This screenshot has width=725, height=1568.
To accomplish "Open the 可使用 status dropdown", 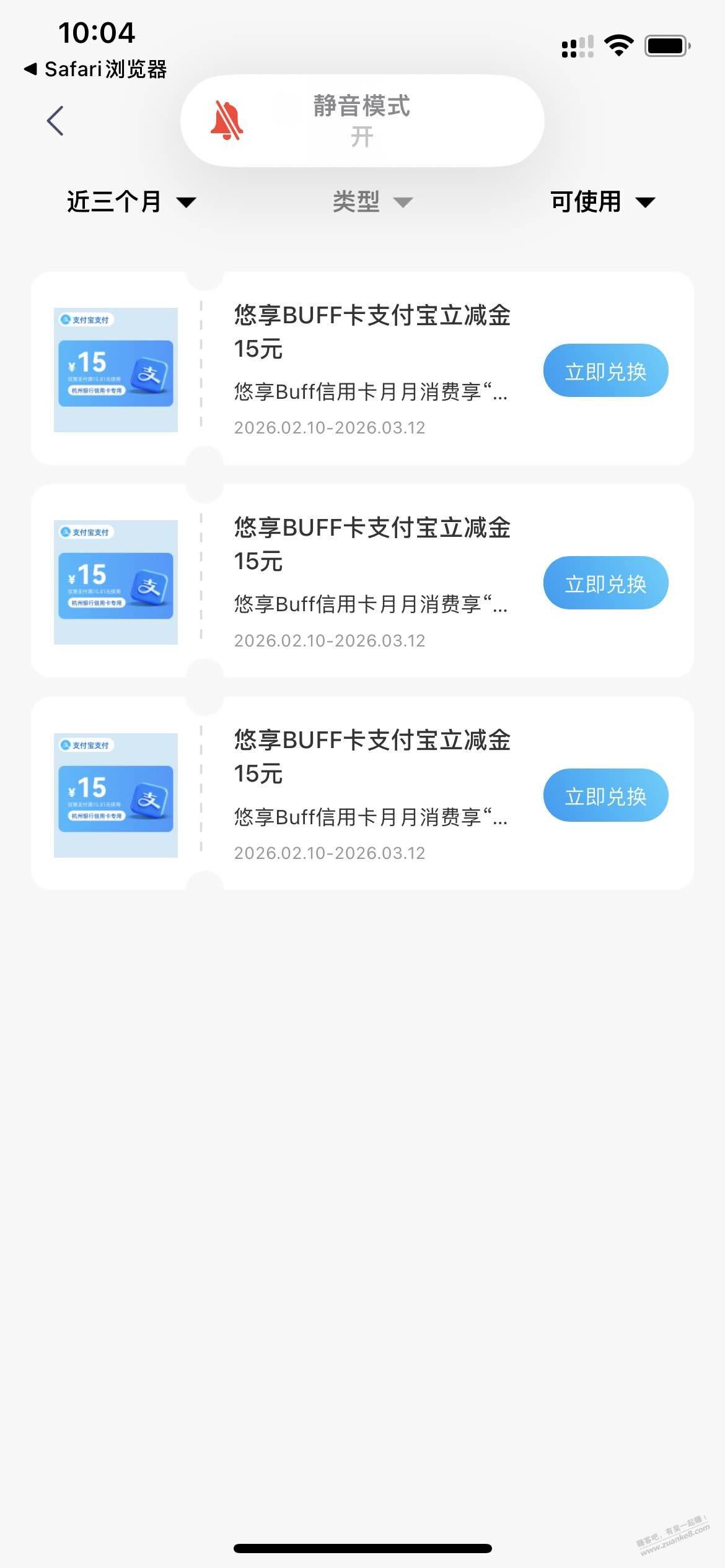I will [x=602, y=202].
